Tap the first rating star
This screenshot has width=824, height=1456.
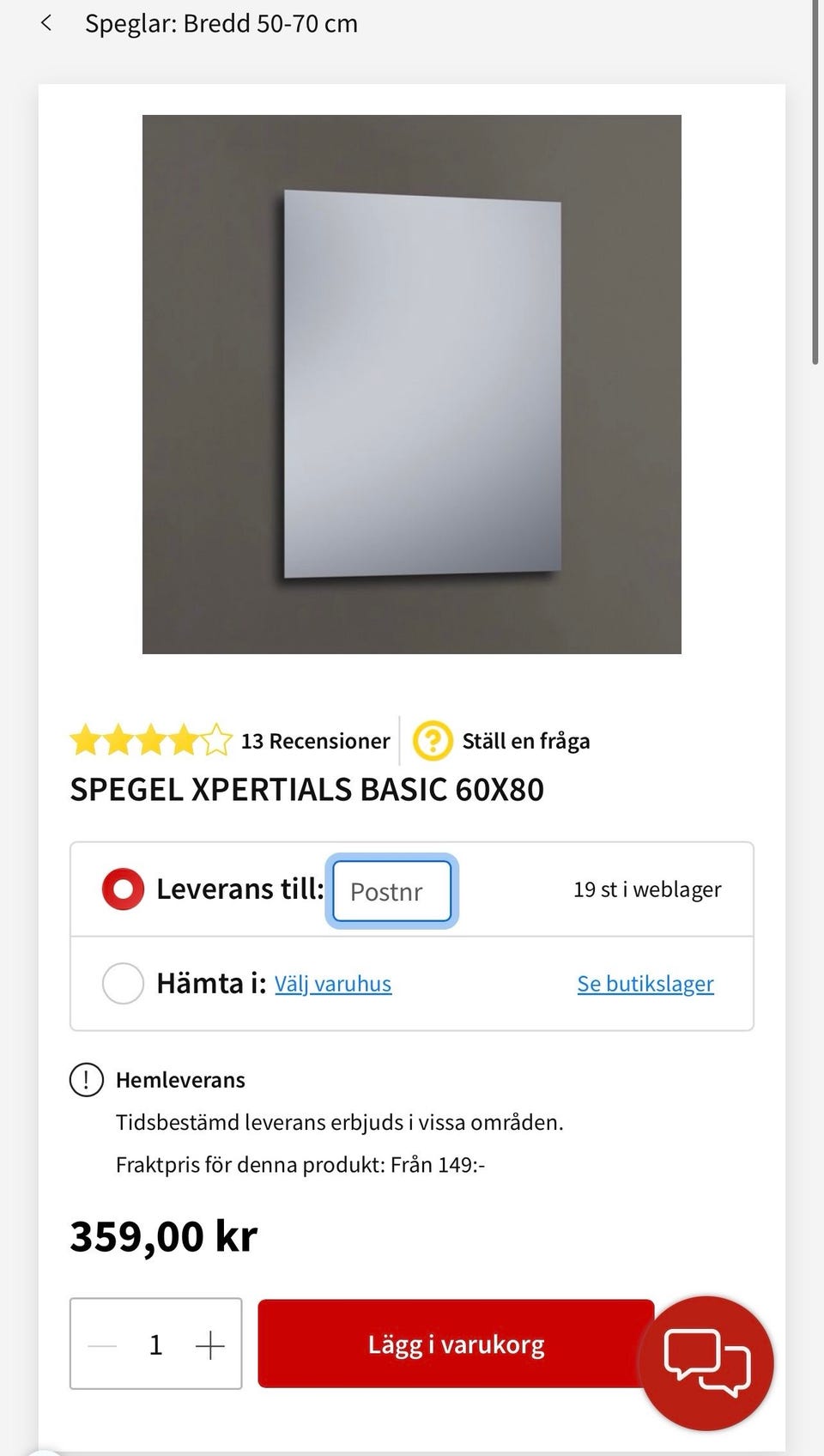[x=86, y=741]
